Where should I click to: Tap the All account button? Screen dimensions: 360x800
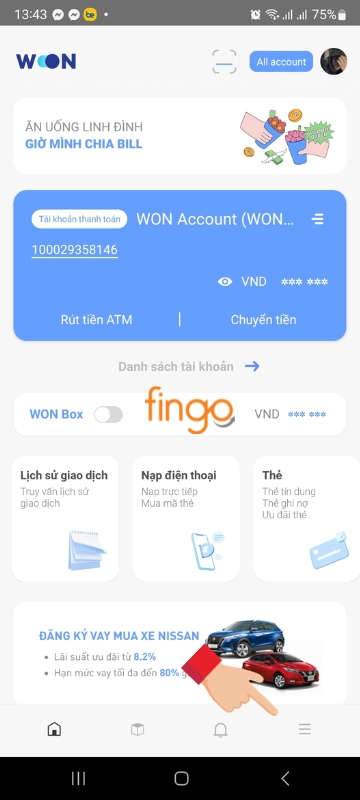click(281, 62)
